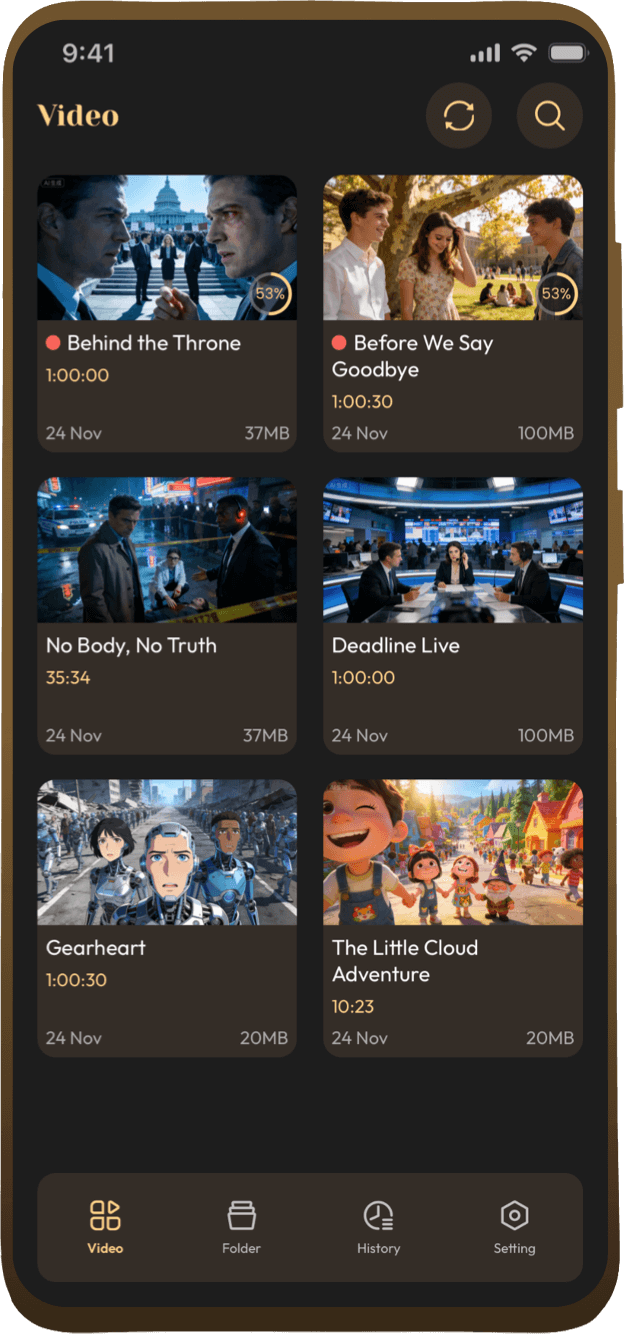Open the Gearheart video

[167, 916]
